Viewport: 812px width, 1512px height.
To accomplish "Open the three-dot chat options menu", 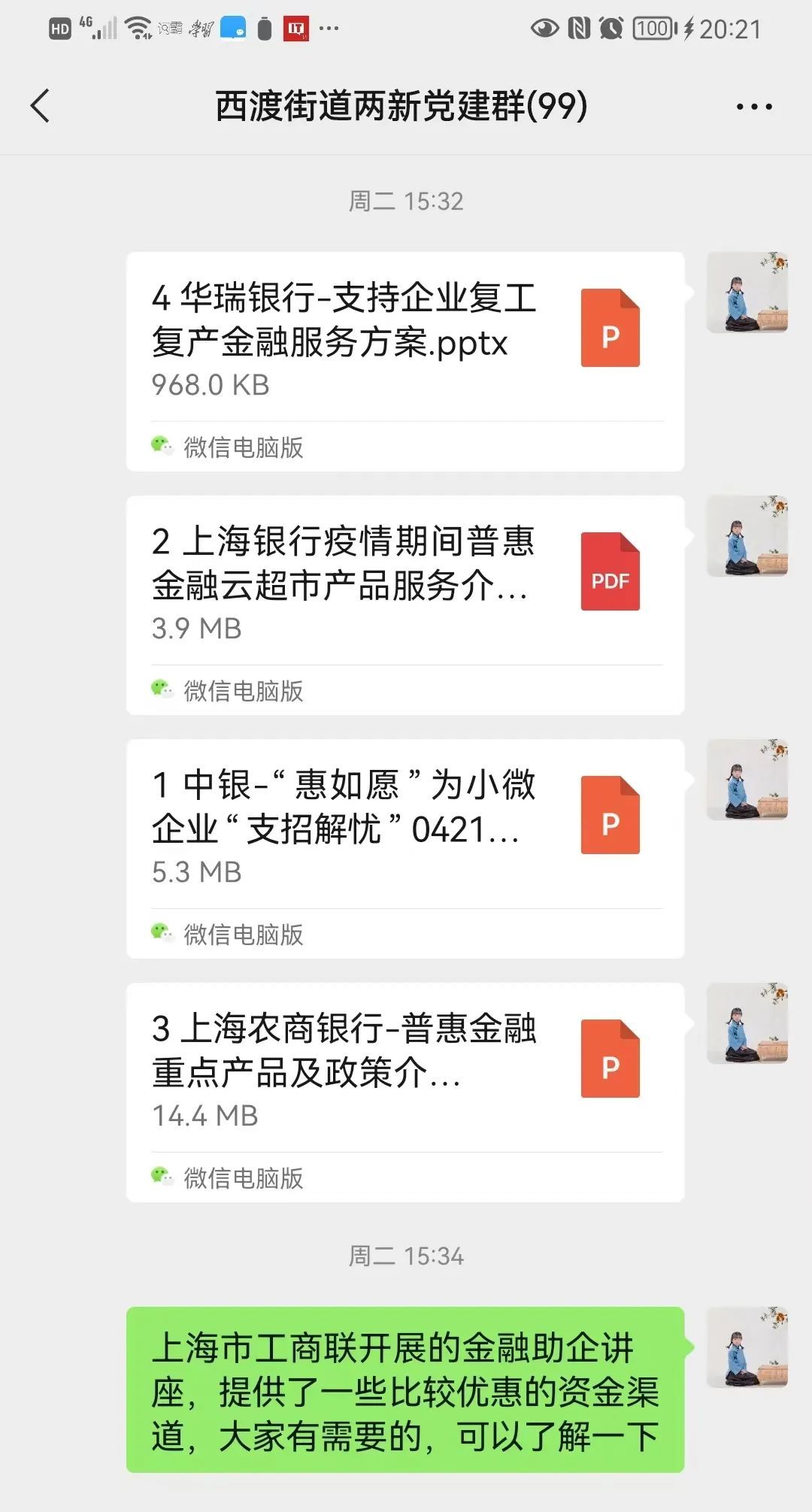I will [753, 107].
